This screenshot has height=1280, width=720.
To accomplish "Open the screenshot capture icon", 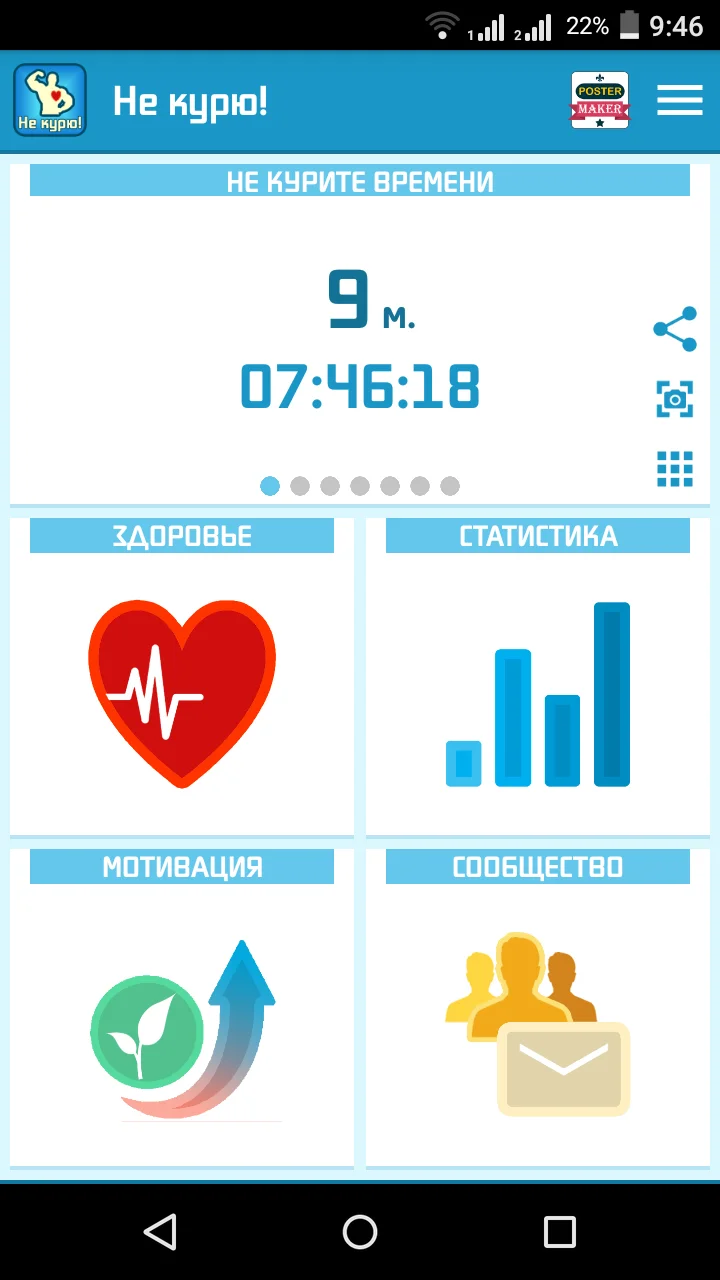I will tap(673, 398).
